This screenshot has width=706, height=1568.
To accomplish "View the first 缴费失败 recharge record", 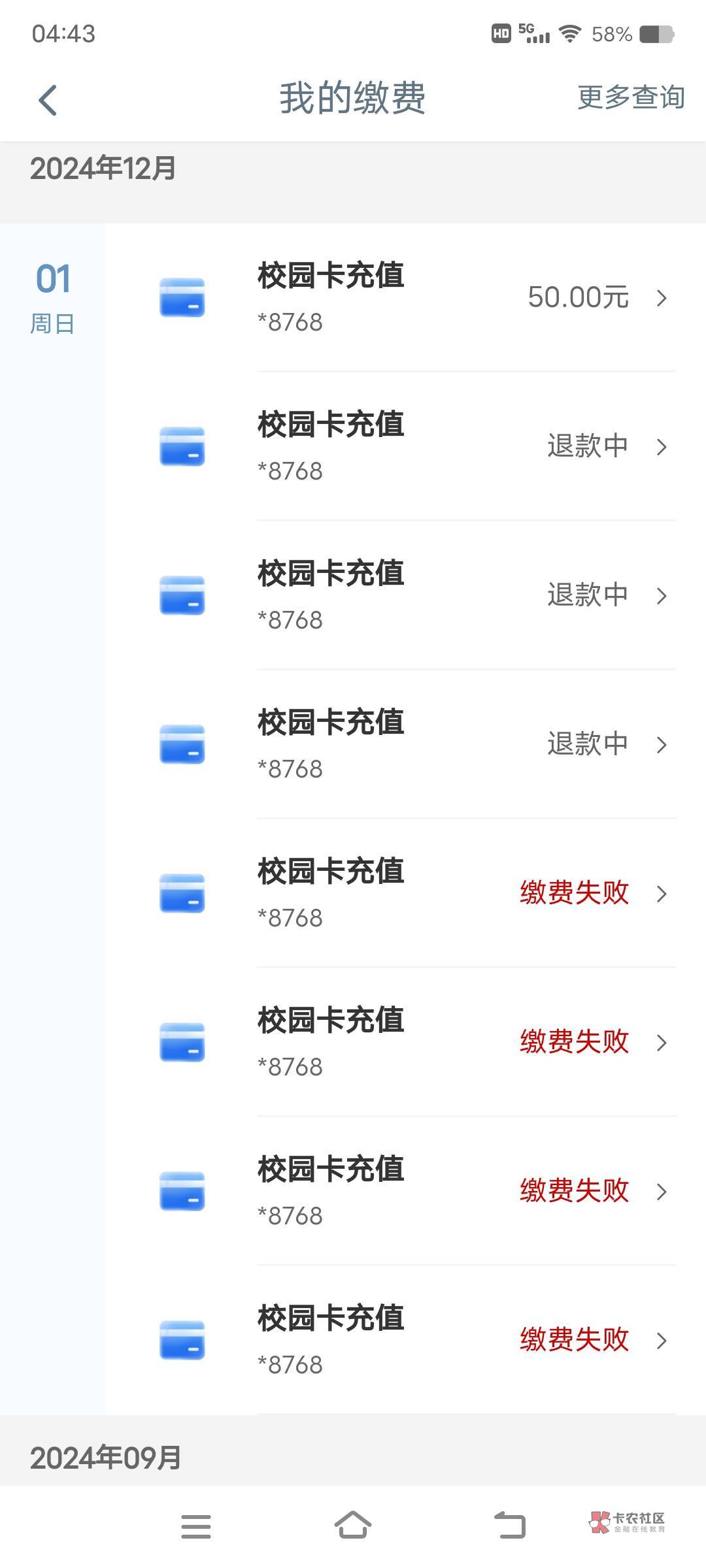I will pyautogui.click(x=418, y=893).
